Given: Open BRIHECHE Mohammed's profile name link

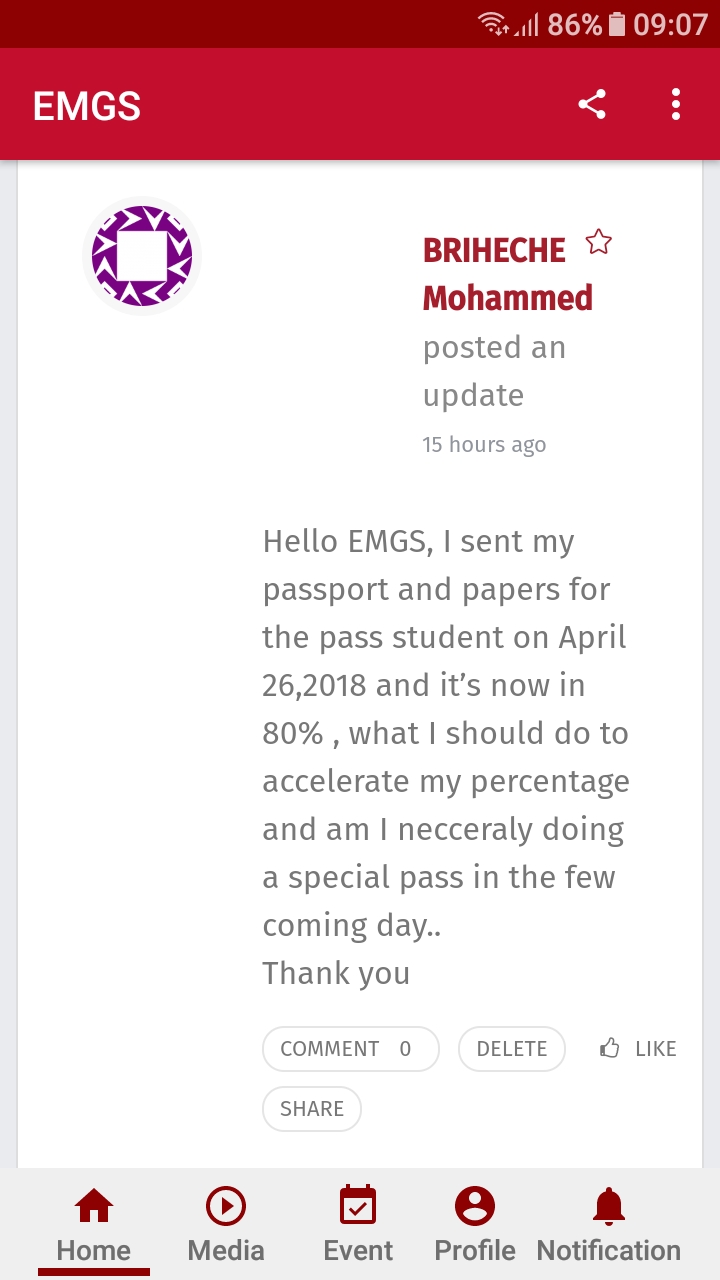Looking at the screenshot, I should point(507,273).
